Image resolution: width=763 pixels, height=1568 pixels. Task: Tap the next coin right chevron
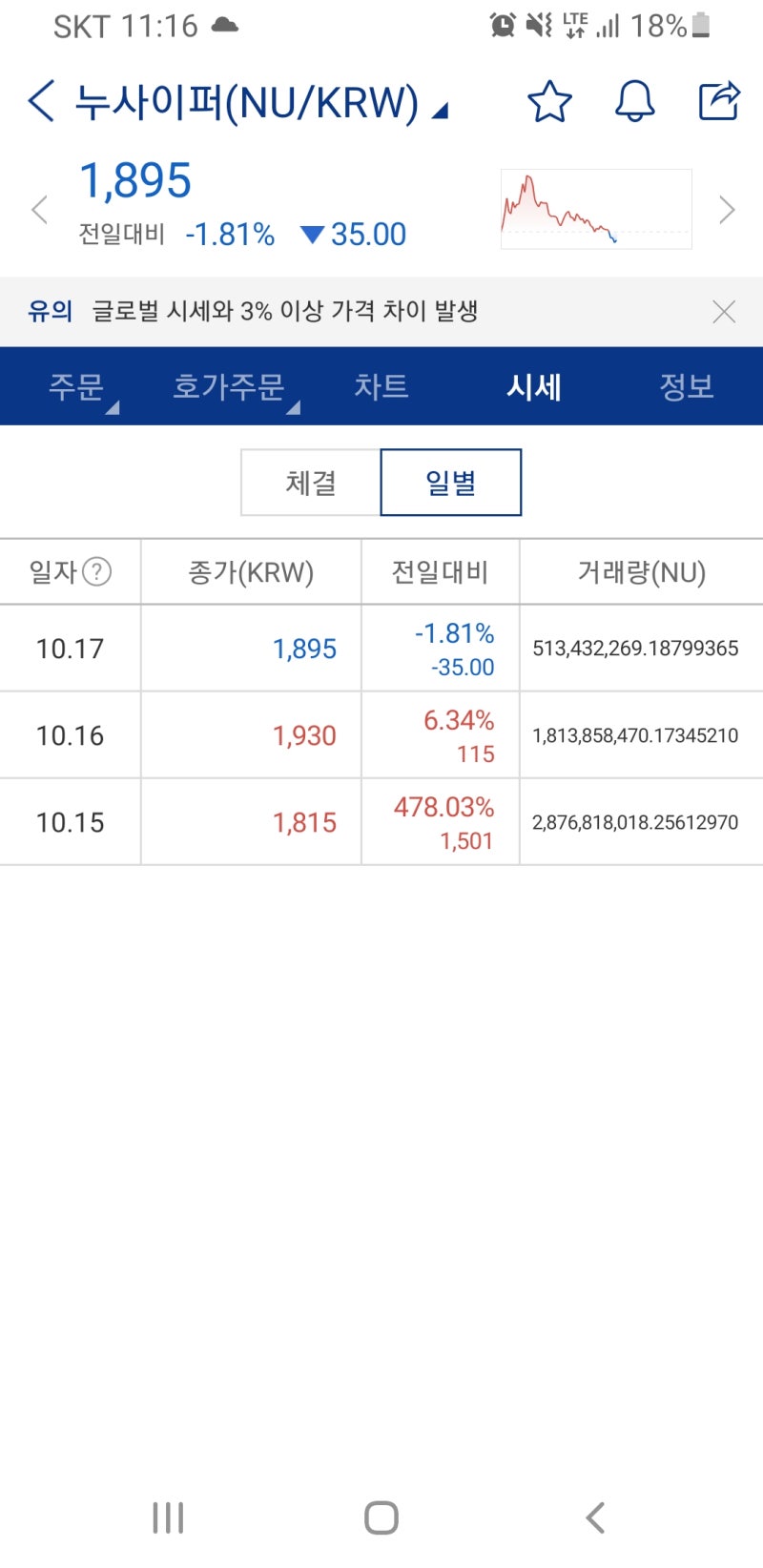pyautogui.click(x=727, y=208)
